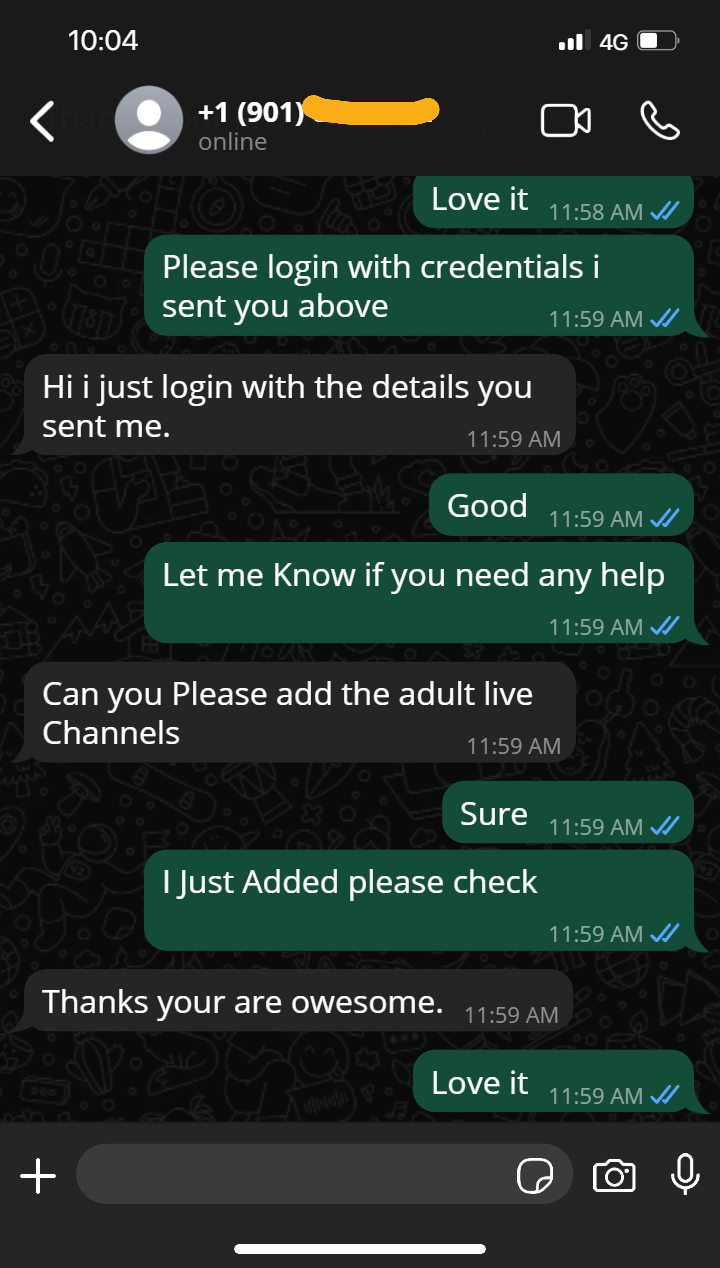Screen dimensions: 720x1268
Task: Tap the microphone to record a voice note
Action: tap(684, 1176)
